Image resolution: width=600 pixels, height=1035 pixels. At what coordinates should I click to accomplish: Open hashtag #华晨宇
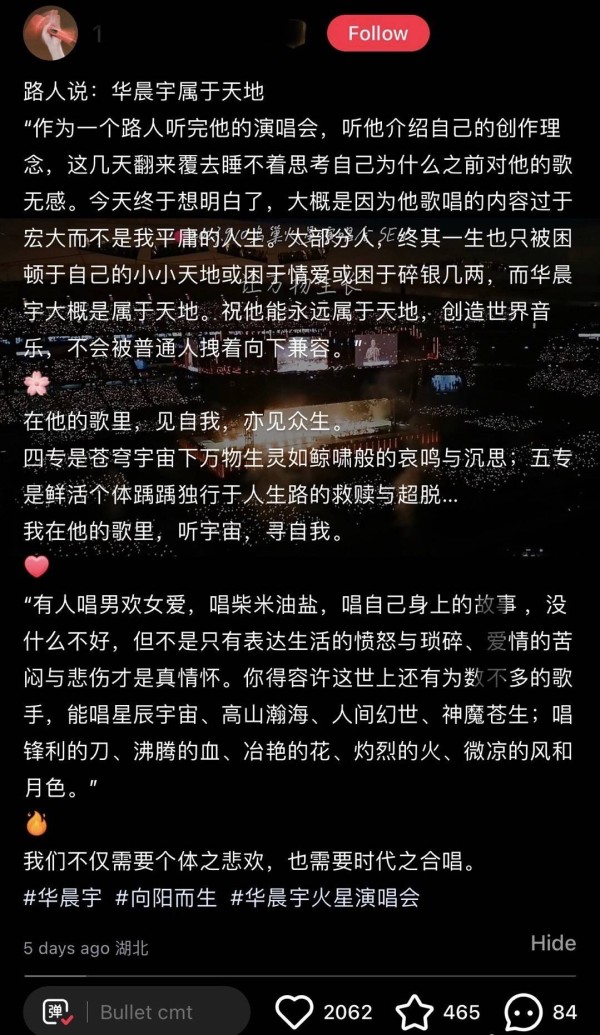pyautogui.click(x=63, y=898)
